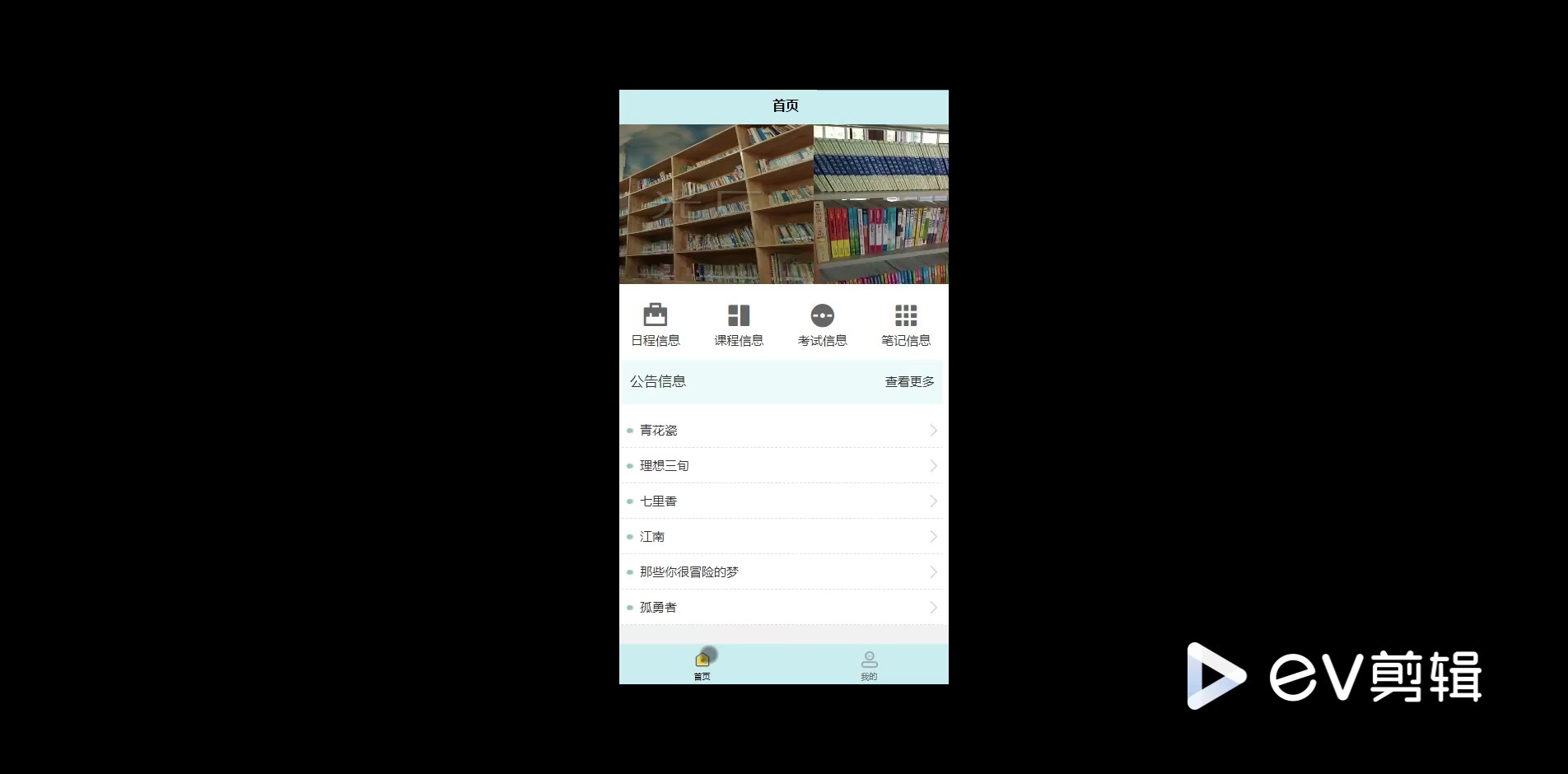Switch to the 我的 profile tab

coord(869,664)
